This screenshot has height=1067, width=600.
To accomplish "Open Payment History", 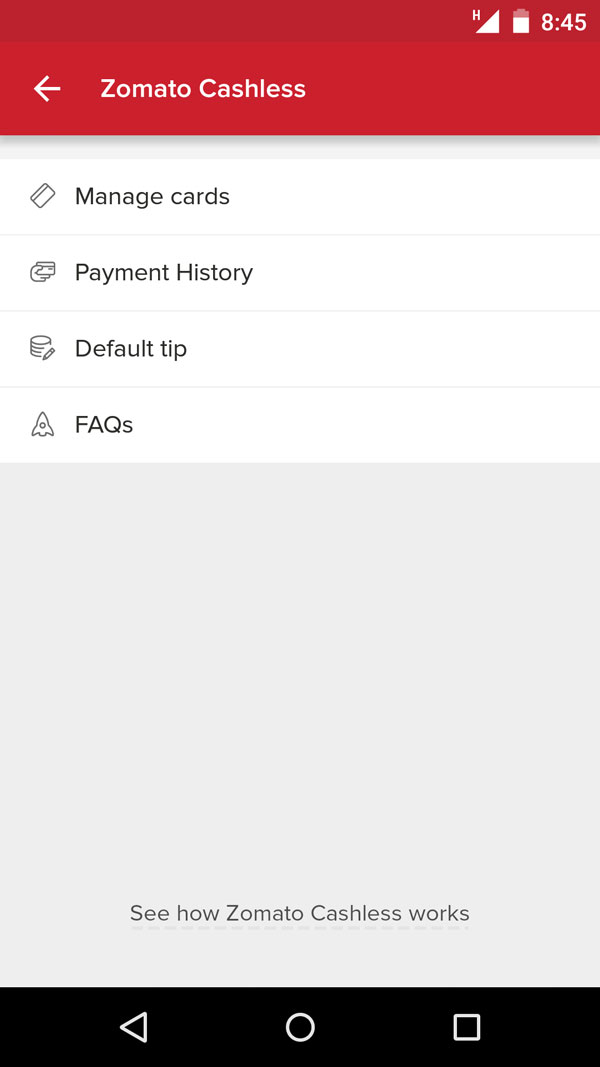I will (300, 273).
